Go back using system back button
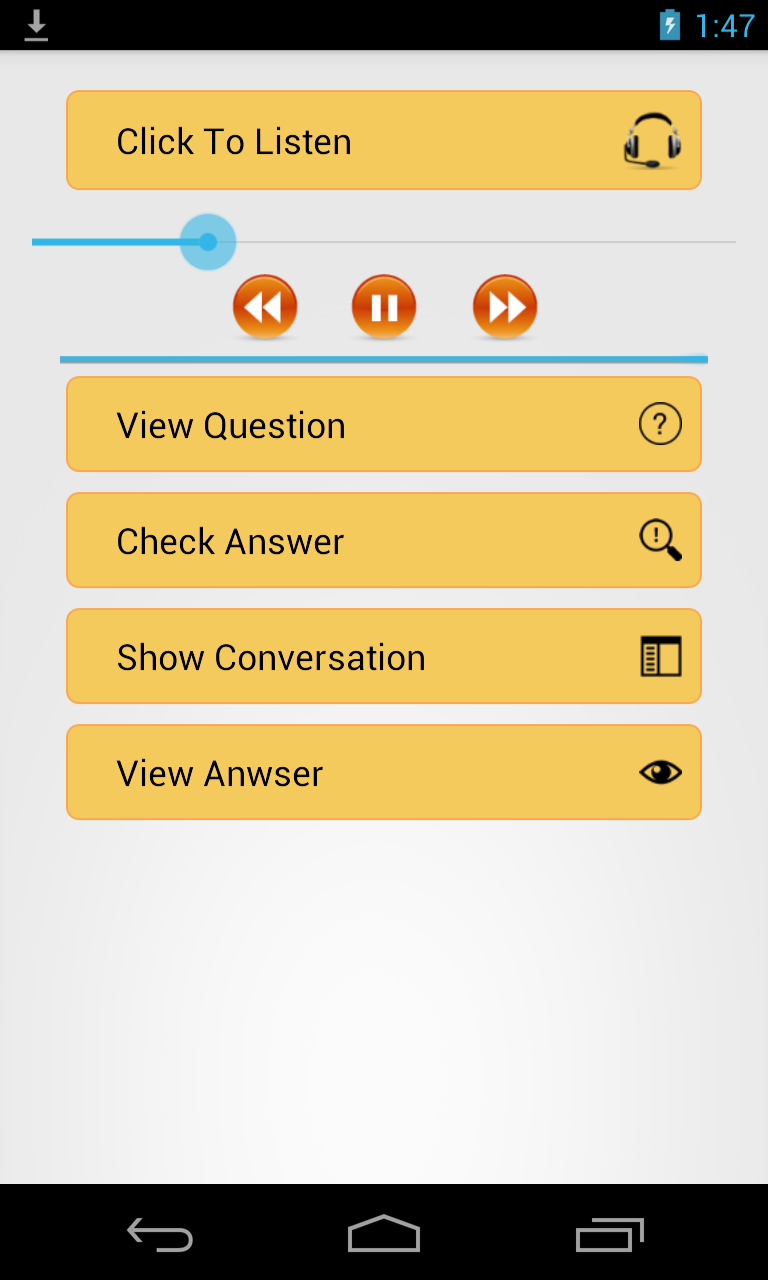Screen dimensions: 768x1280 (x=160, y=1235)
